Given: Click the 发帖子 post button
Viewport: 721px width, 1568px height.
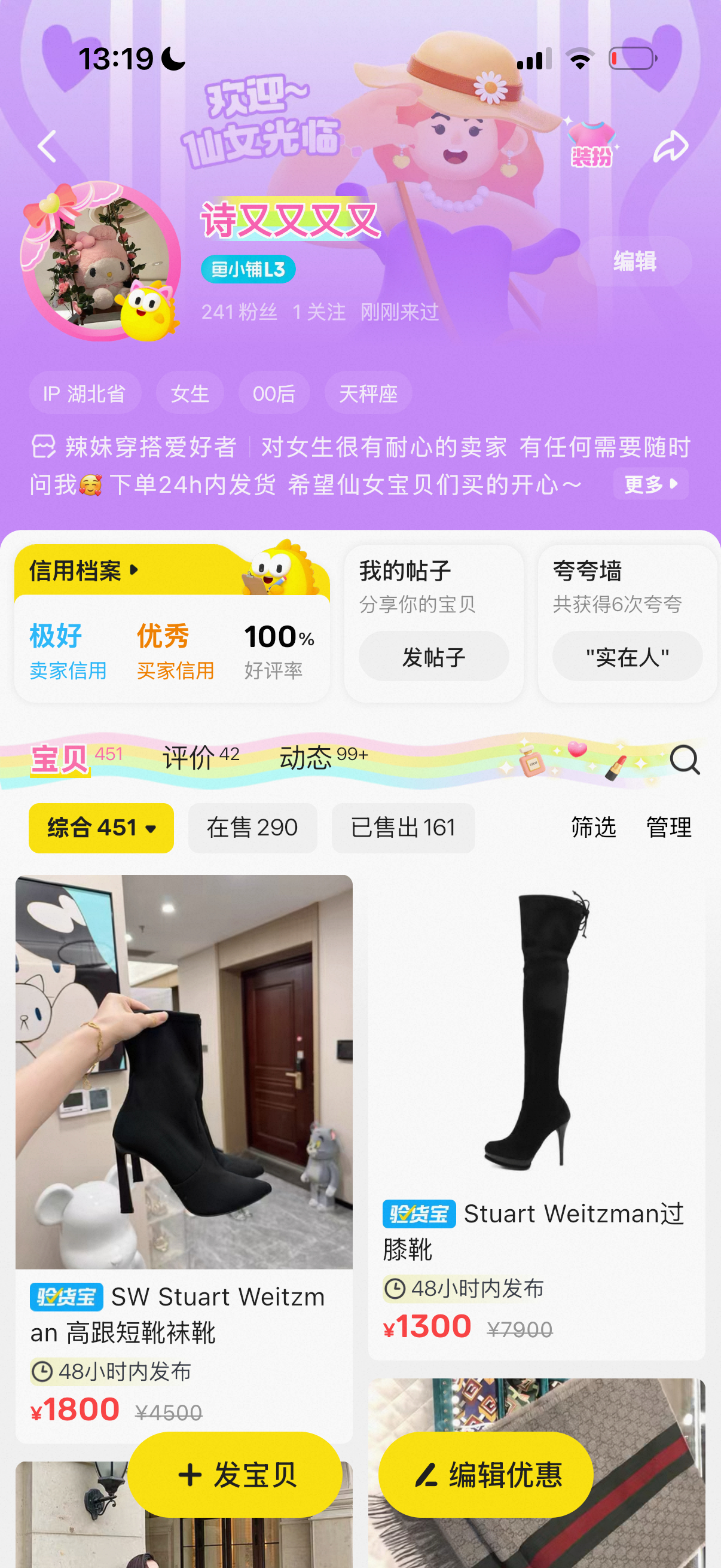Looking at the screenshot, I should (434, 656).
